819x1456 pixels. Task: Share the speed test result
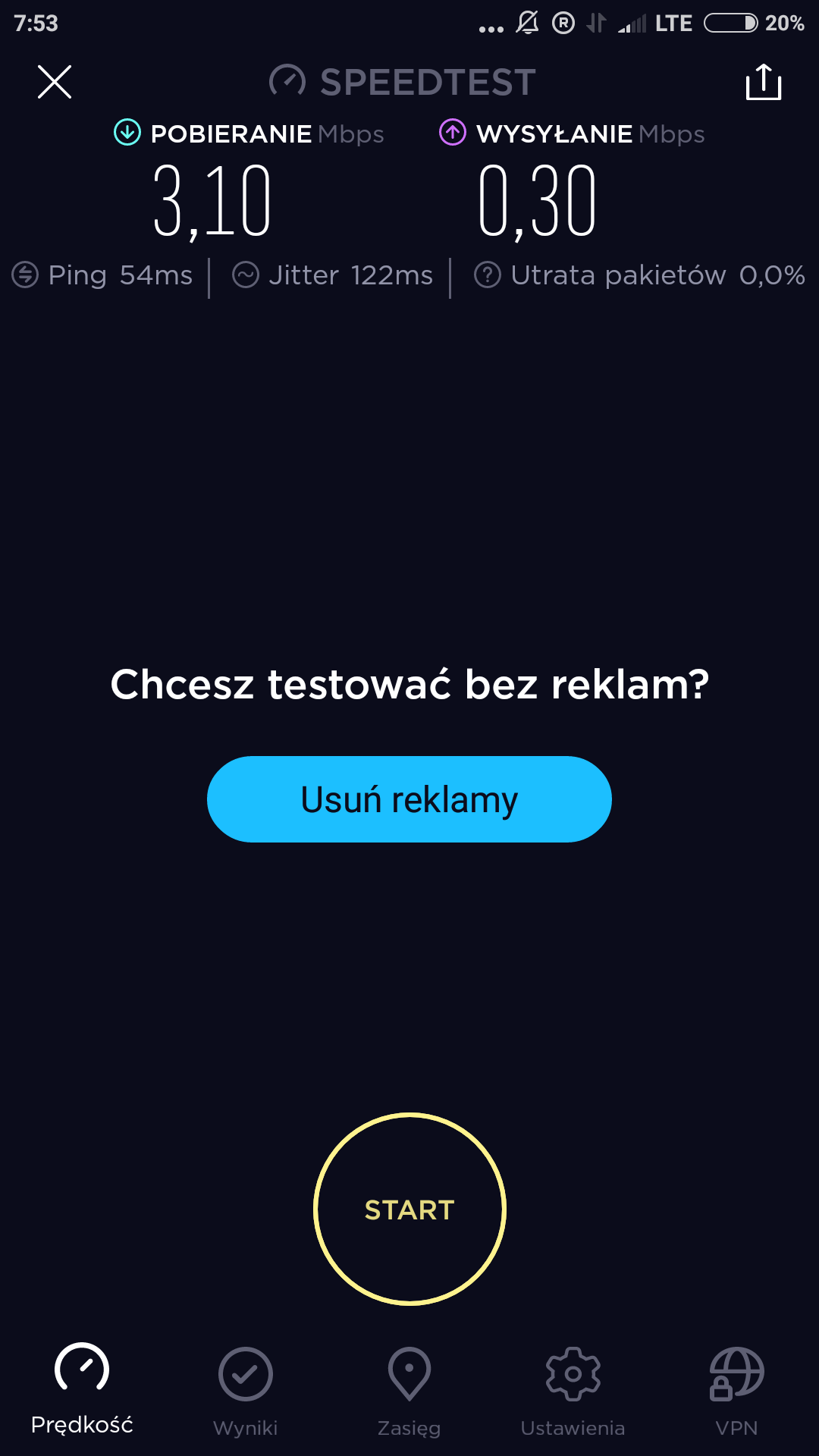pyautogui.click(x=763, y=82)
